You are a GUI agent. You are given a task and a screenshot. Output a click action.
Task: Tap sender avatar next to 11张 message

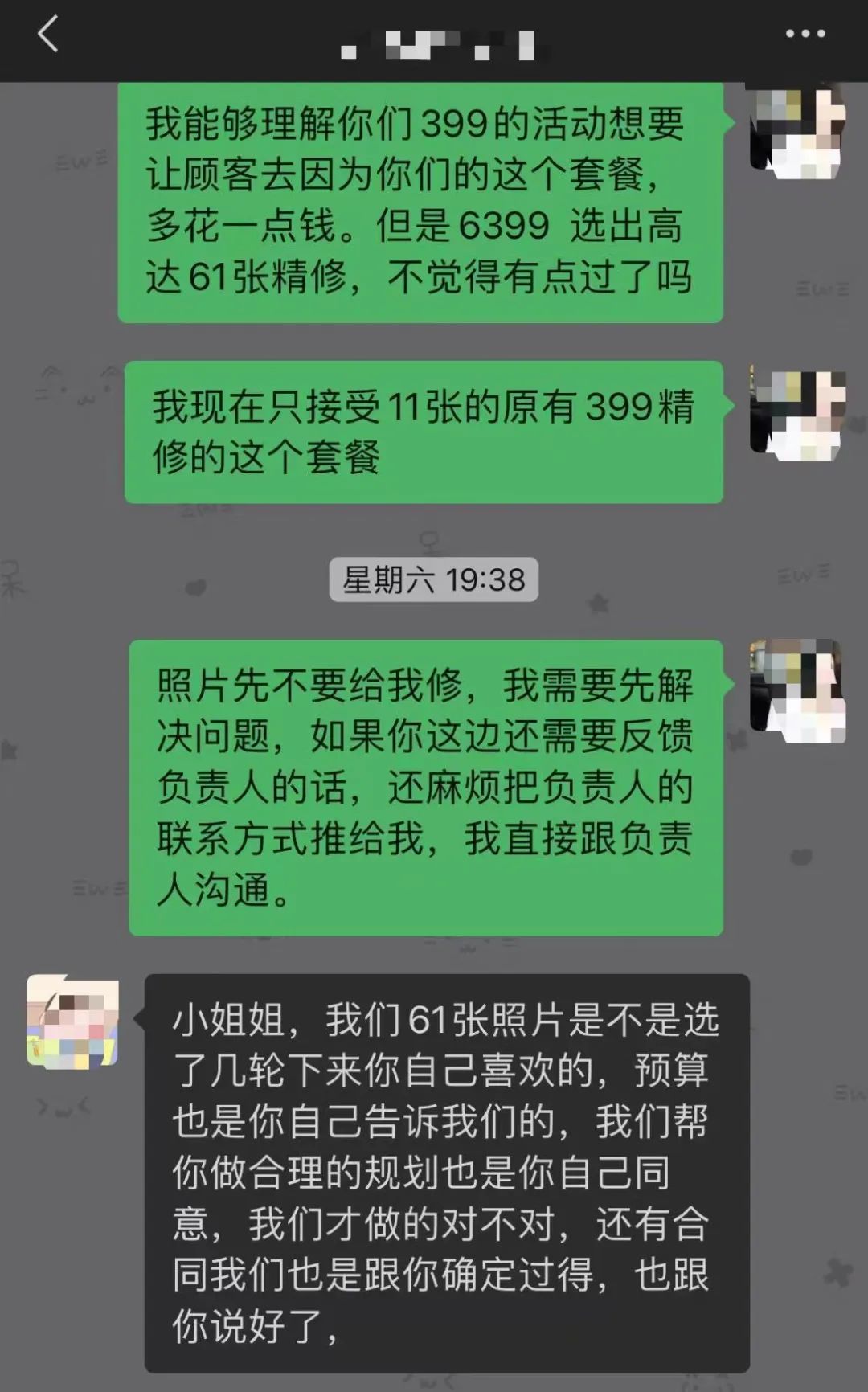pos(796,412)
